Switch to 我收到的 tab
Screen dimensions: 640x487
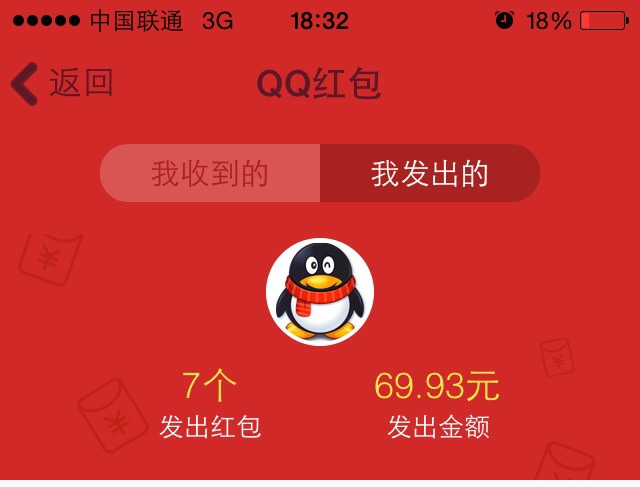tap(210, 174)
